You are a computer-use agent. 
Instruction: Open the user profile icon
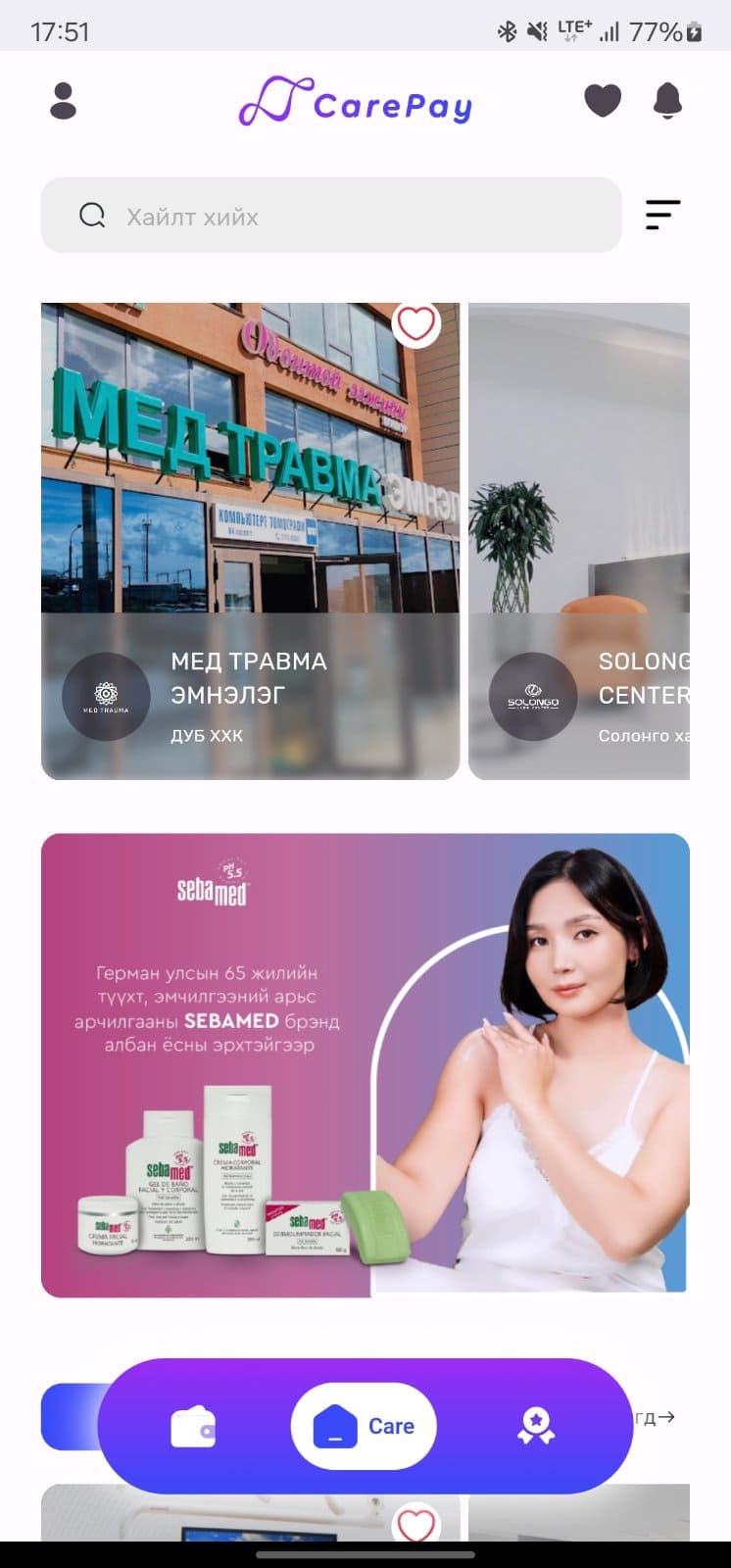(x=63, y=101)
